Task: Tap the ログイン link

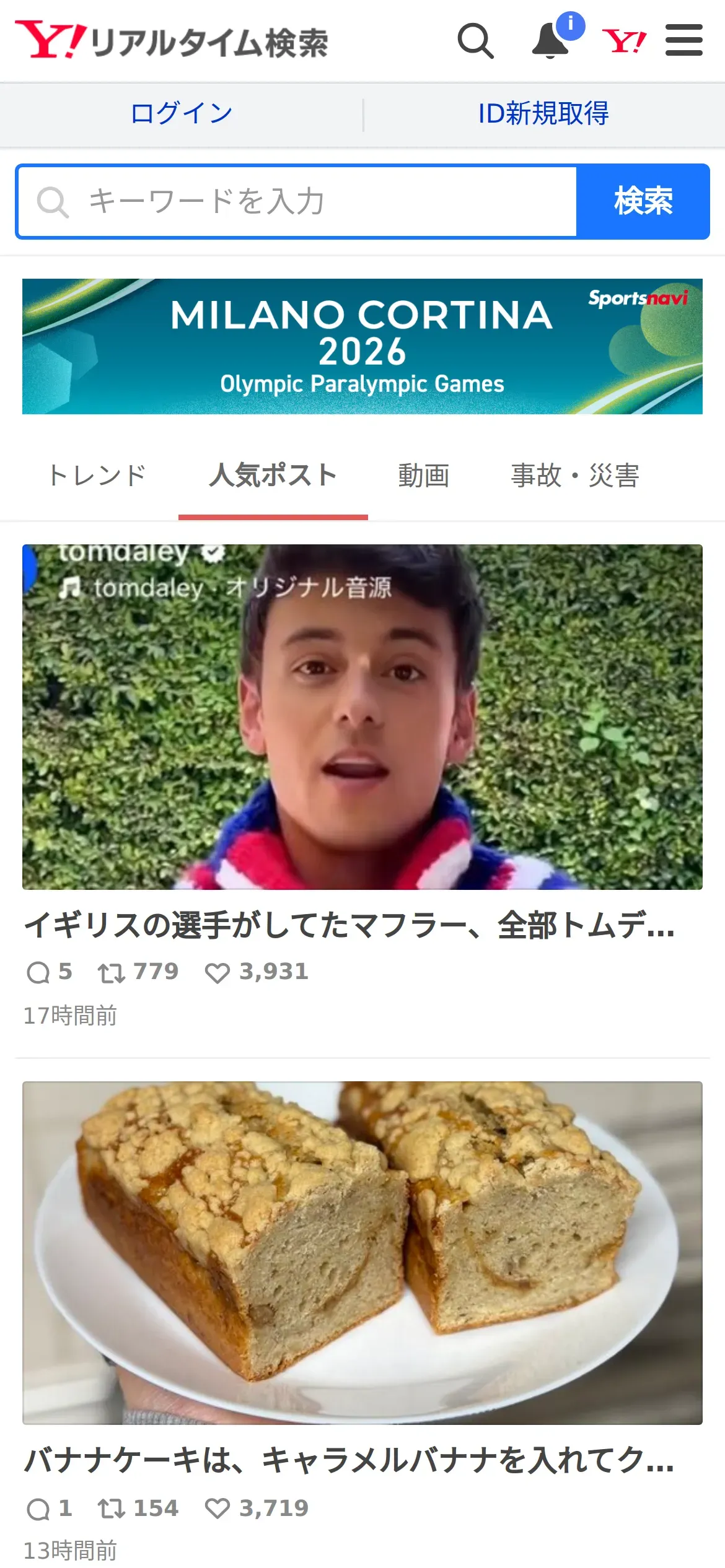Action: click(182, 114)
